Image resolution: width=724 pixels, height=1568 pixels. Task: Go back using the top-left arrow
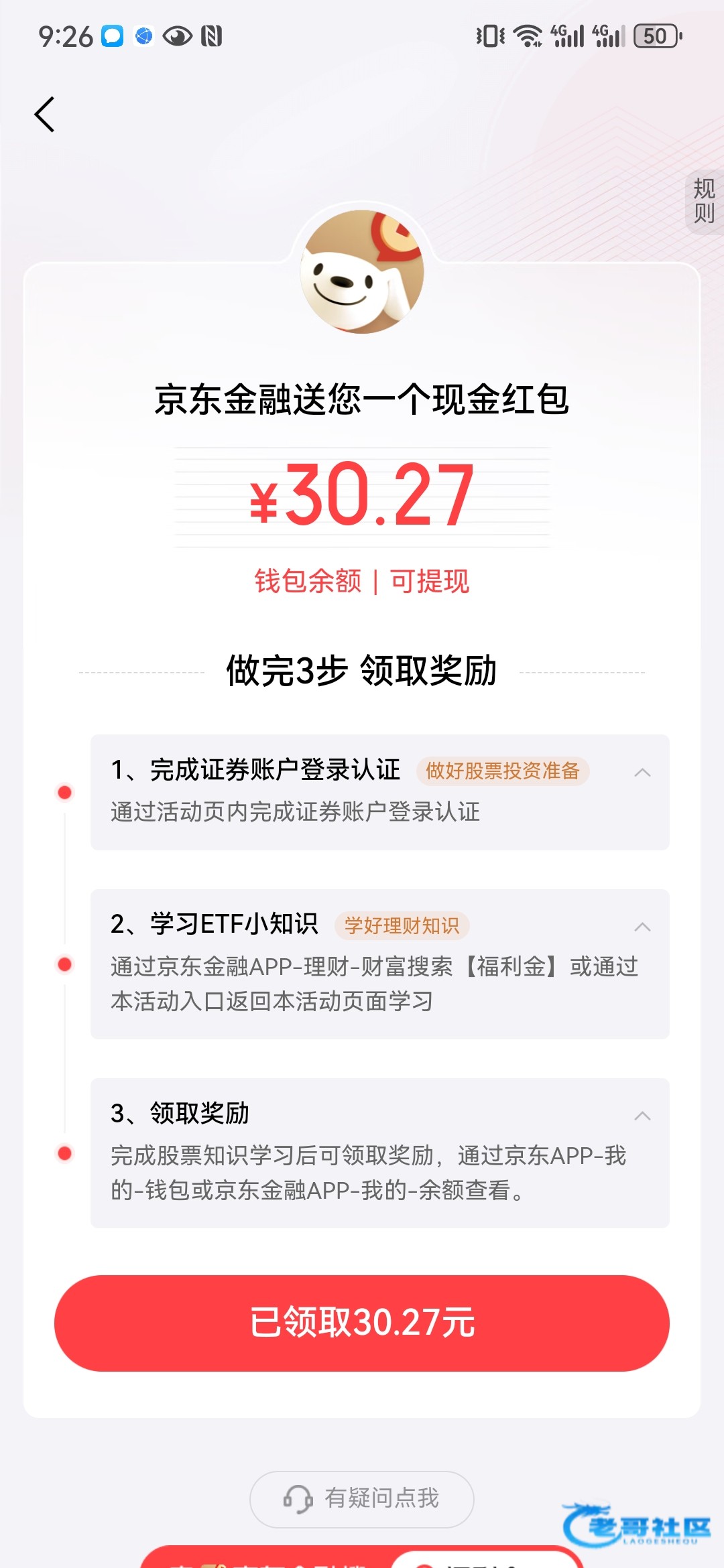point(44,115)
